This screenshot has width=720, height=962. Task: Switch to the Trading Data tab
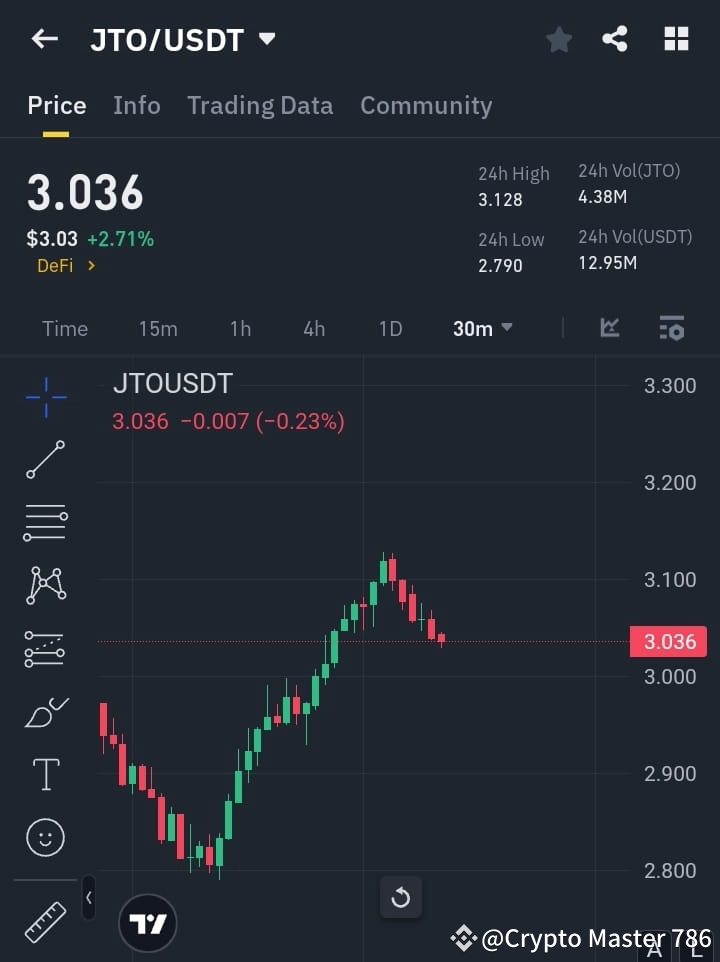coord(260,105)
